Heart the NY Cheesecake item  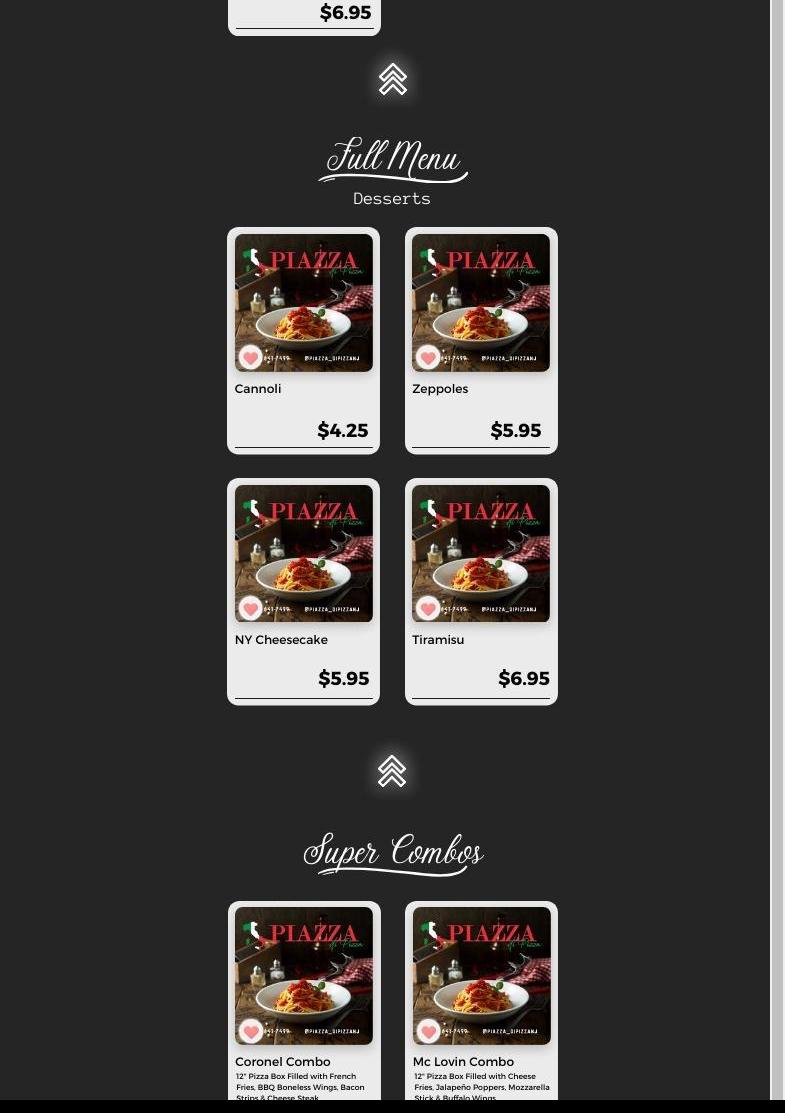[x=251, y=608]
